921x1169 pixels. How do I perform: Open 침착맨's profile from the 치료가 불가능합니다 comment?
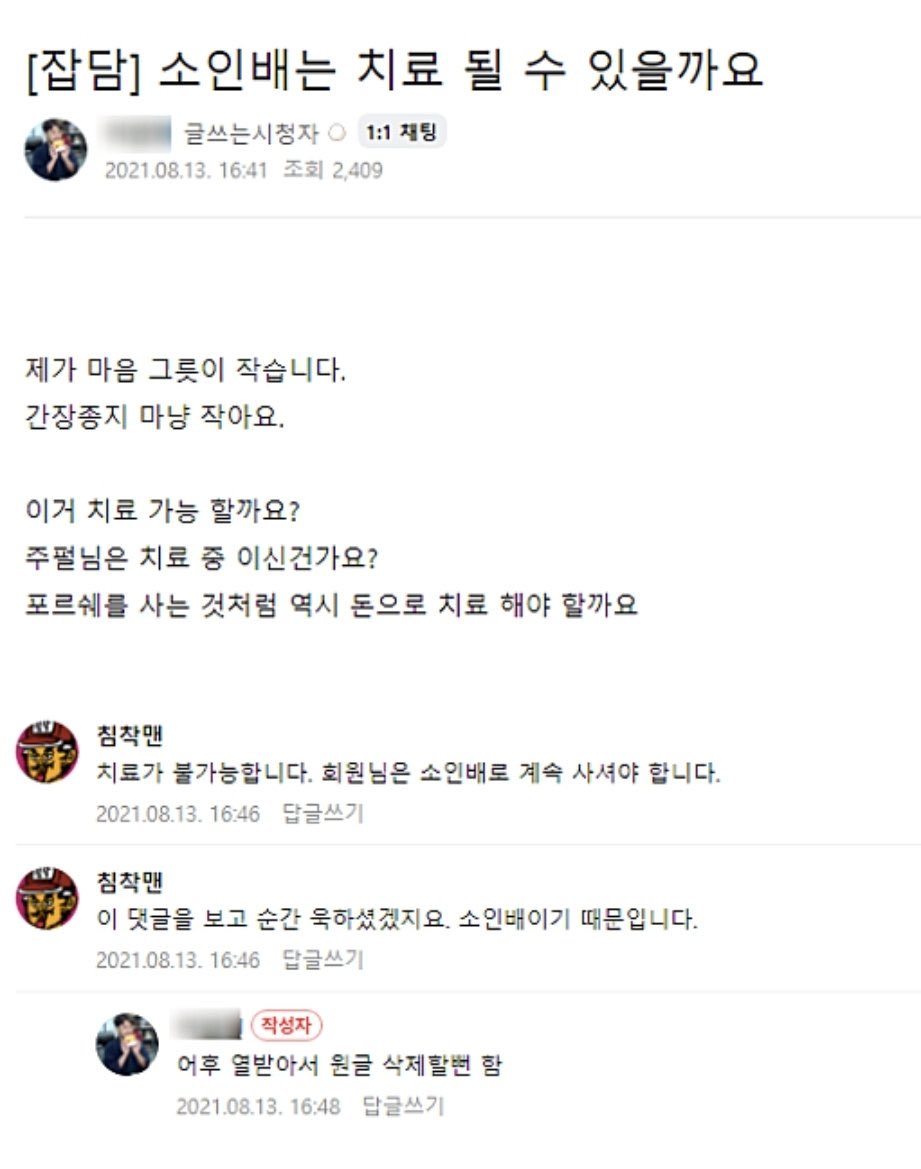click(x=130, y=735)
